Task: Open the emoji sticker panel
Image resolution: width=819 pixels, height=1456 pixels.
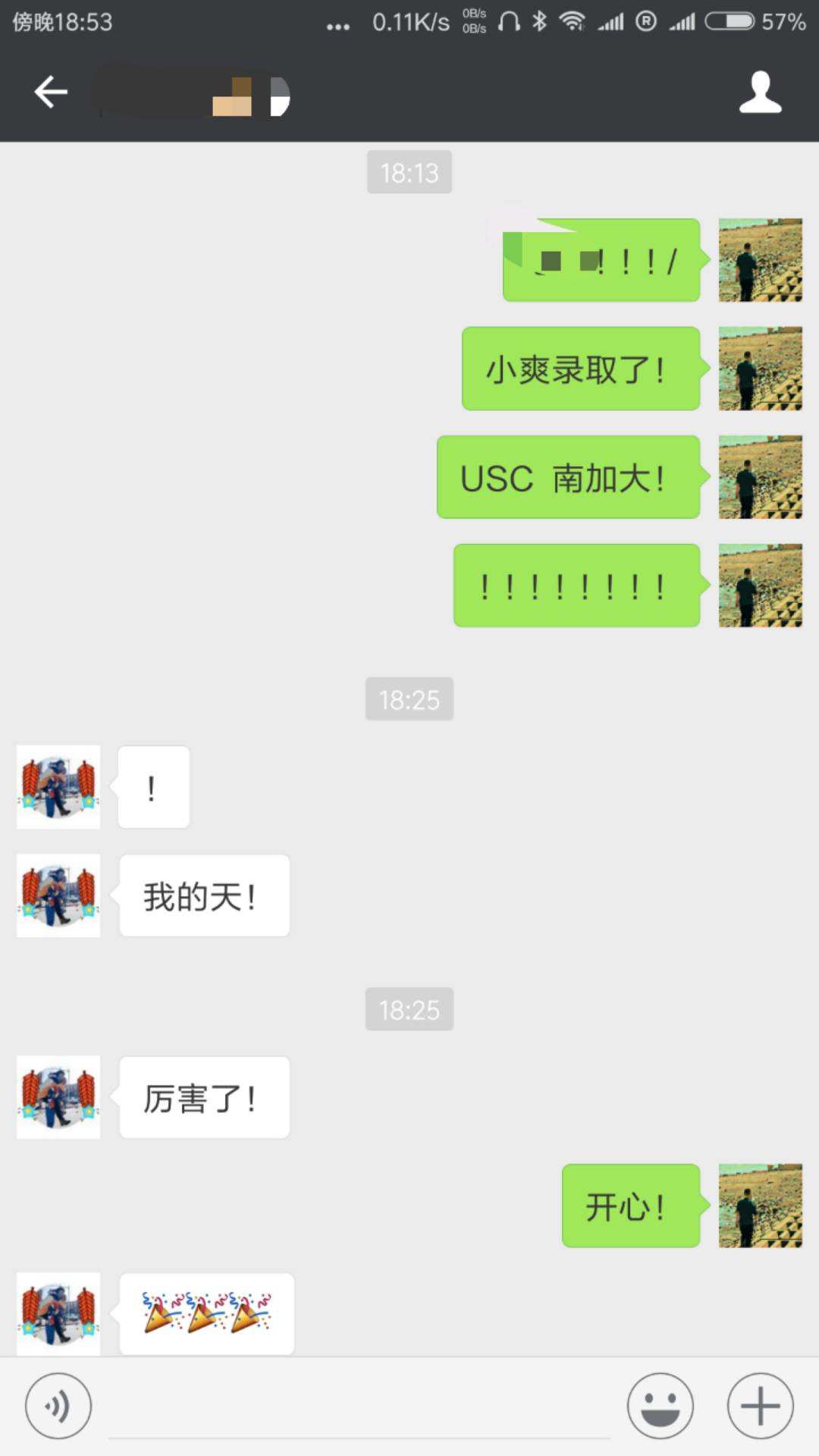Action: (660, 1405)
